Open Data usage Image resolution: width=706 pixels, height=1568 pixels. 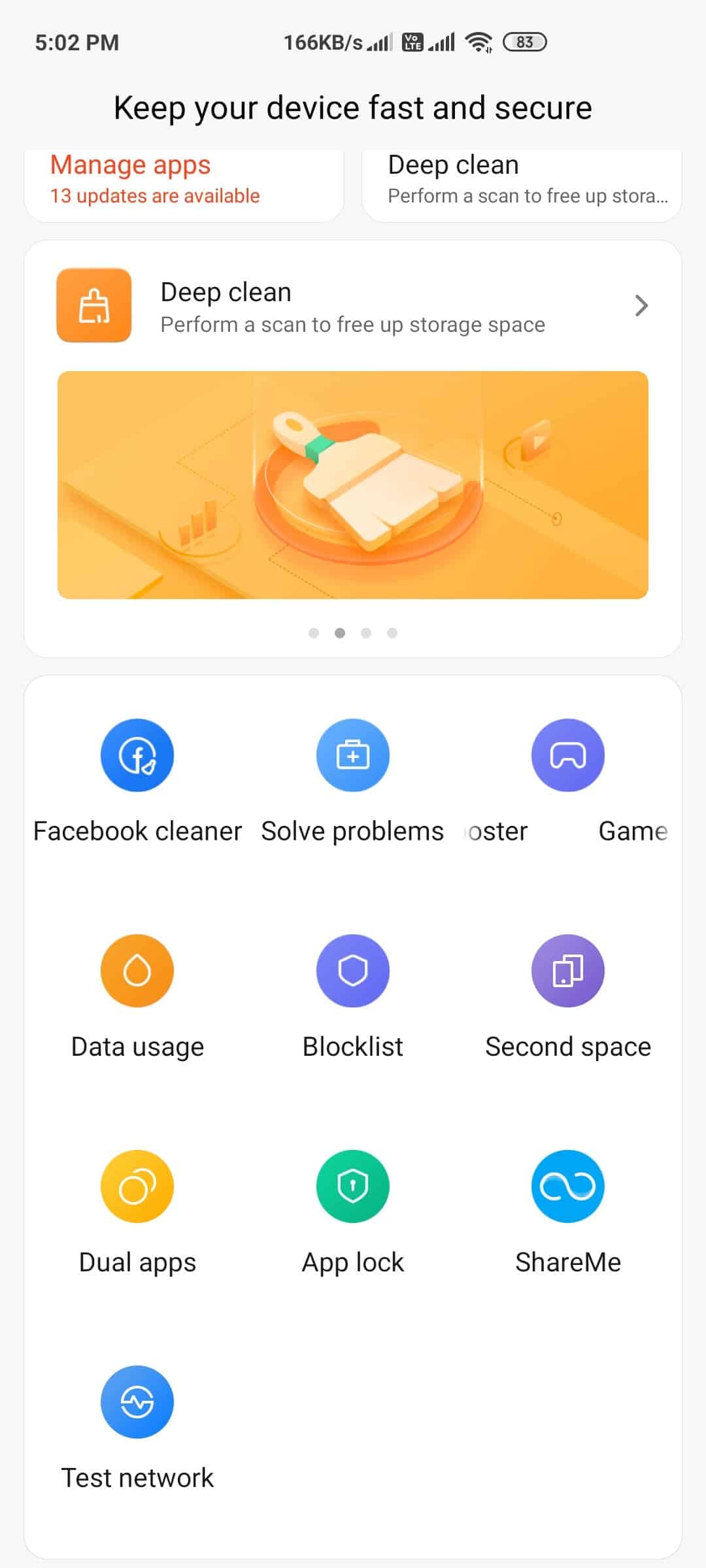[137, 971]
